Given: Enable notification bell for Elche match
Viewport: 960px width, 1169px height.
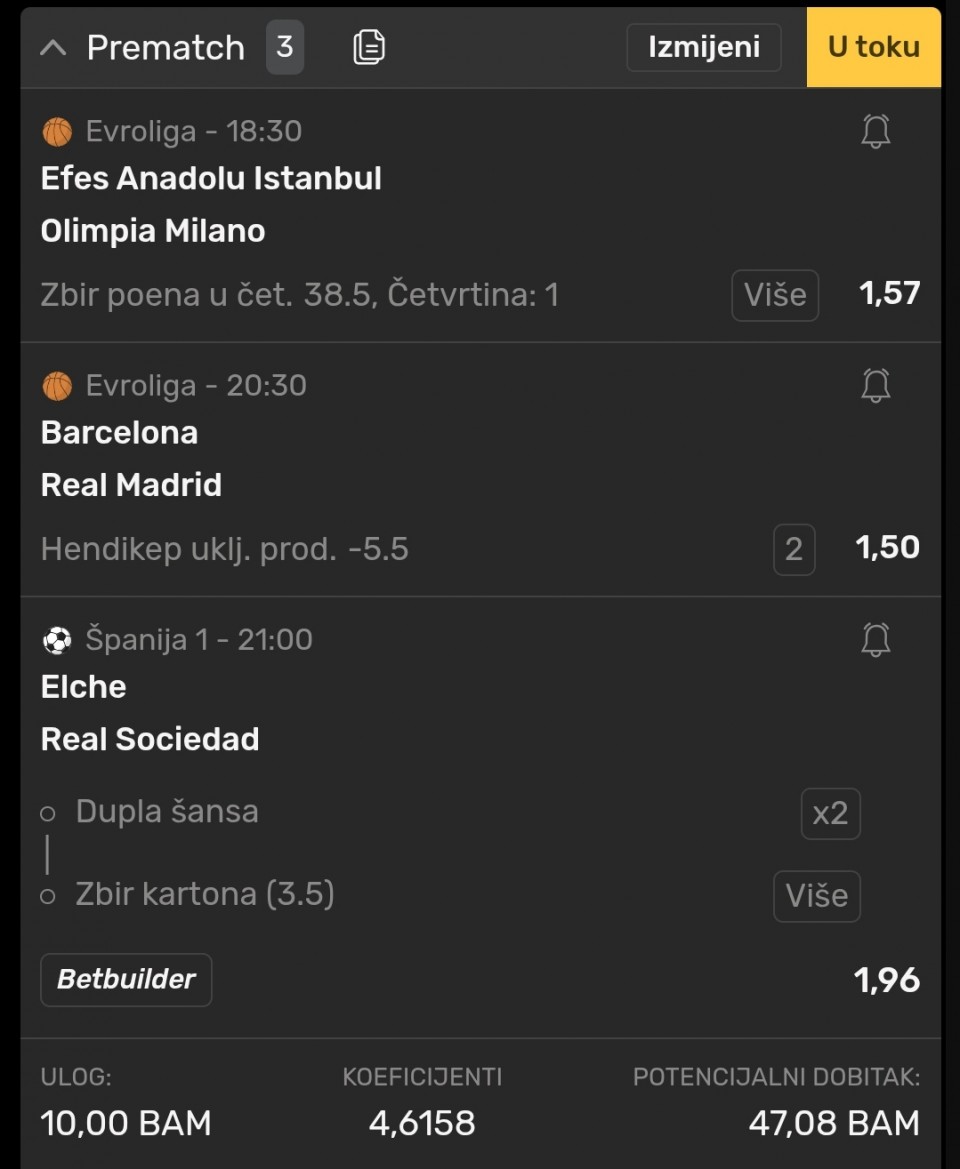Looking at the screenshot, I should [875, 639].
